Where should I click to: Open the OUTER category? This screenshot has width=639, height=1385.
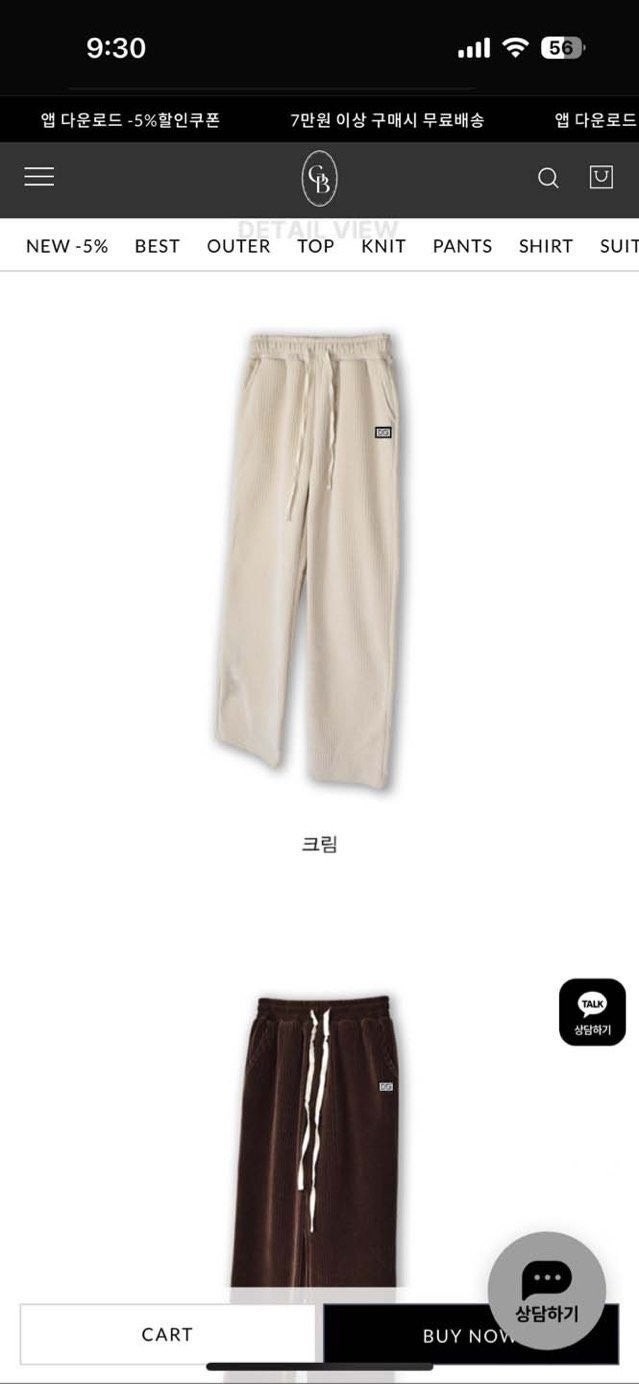[238, 246]
